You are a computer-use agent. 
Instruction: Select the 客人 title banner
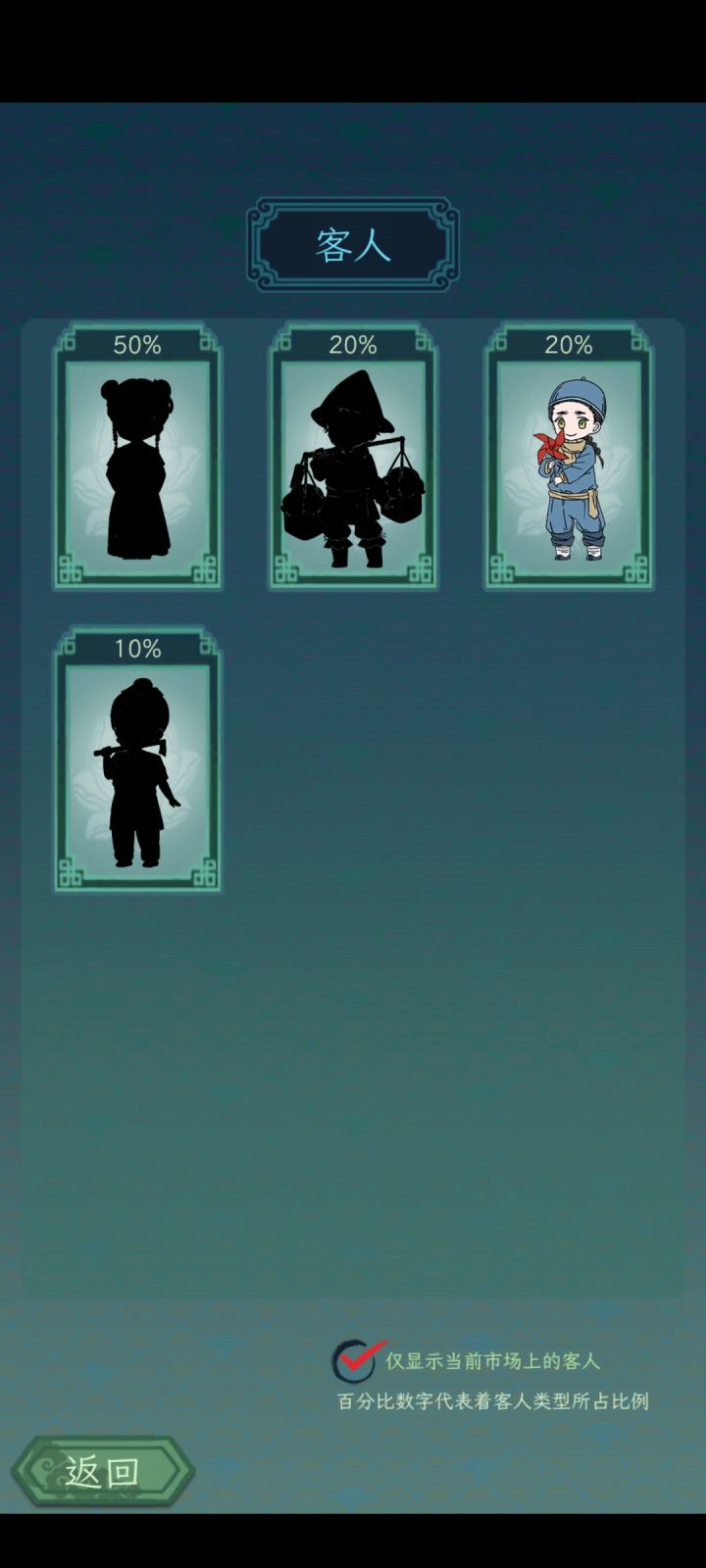[x=351, y=245]
